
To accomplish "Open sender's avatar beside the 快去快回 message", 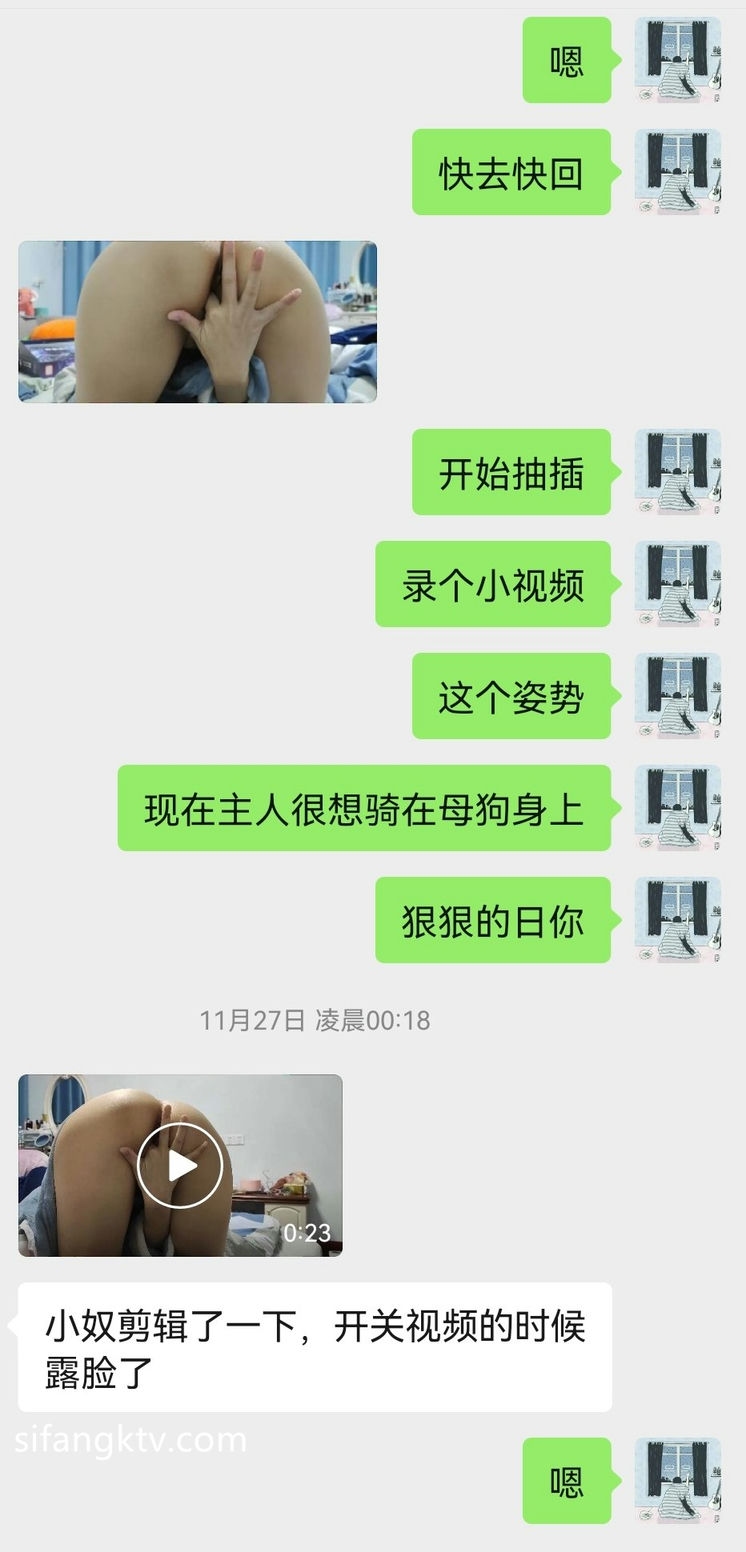I will pyautogui.click(x=677, y=172).
